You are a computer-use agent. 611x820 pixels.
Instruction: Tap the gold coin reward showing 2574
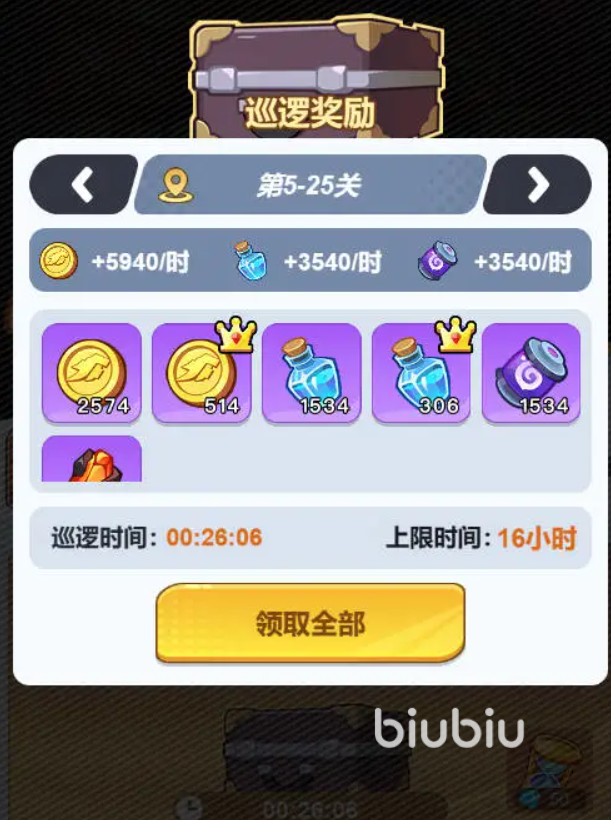92,373
